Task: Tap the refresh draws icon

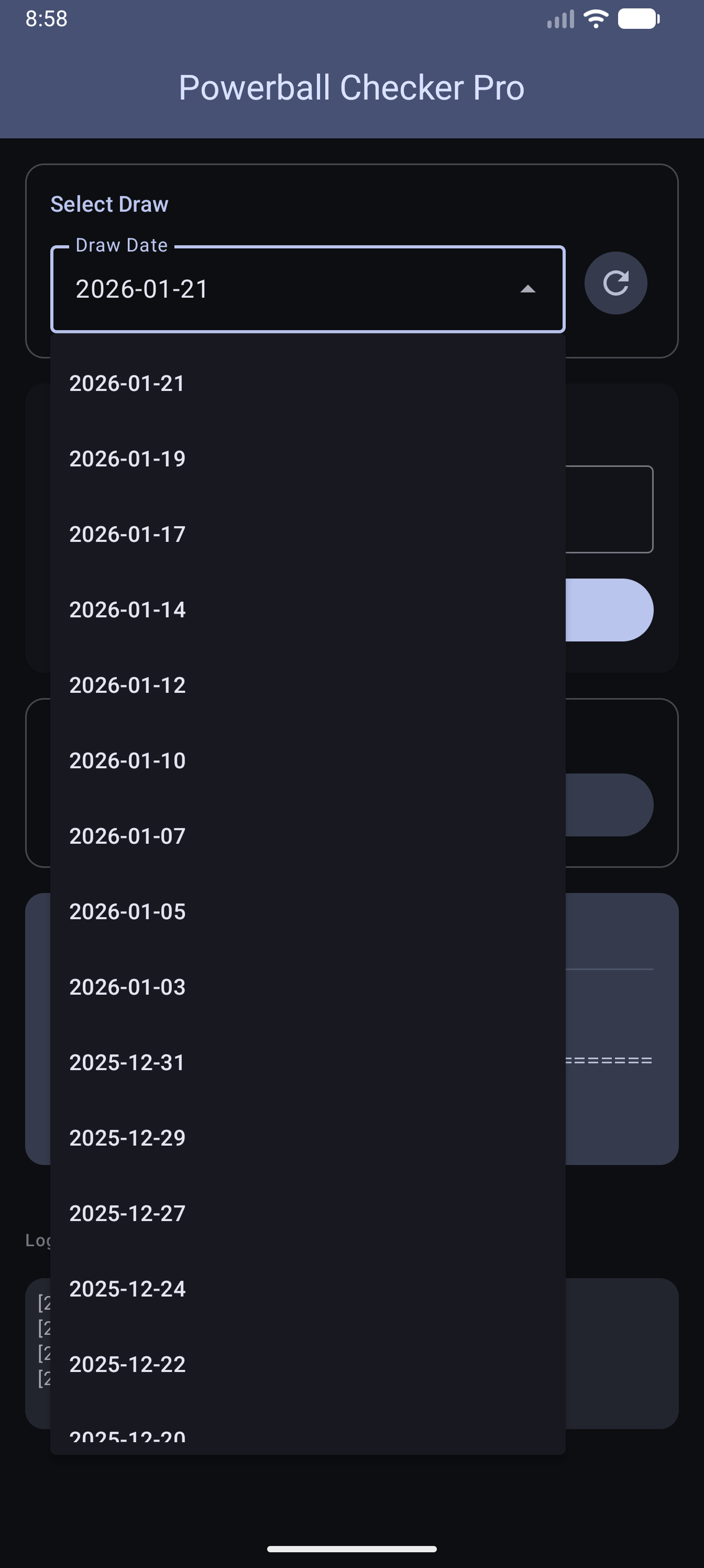Action: click(x=615, y=283)
